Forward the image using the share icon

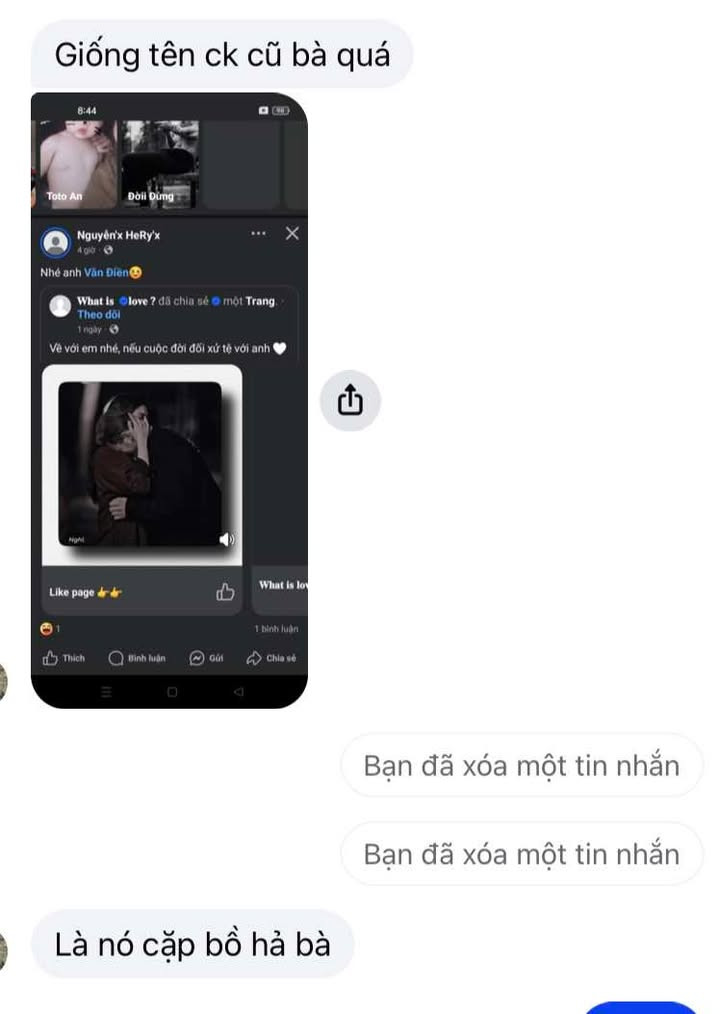[350, 401]
